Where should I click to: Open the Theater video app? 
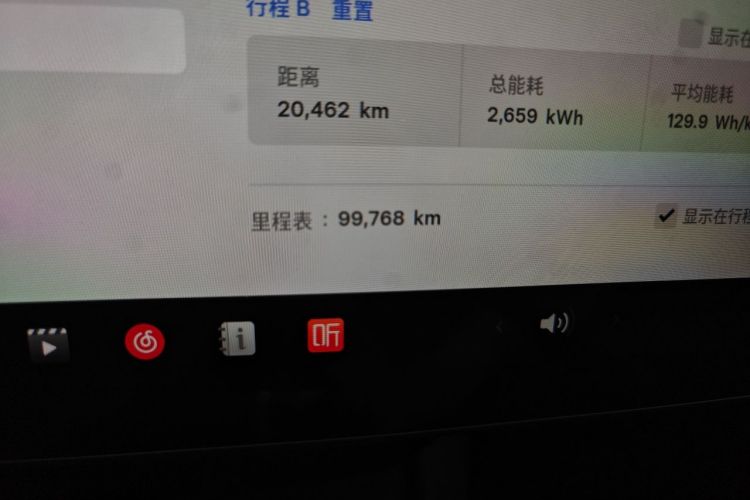click(47, 344)
